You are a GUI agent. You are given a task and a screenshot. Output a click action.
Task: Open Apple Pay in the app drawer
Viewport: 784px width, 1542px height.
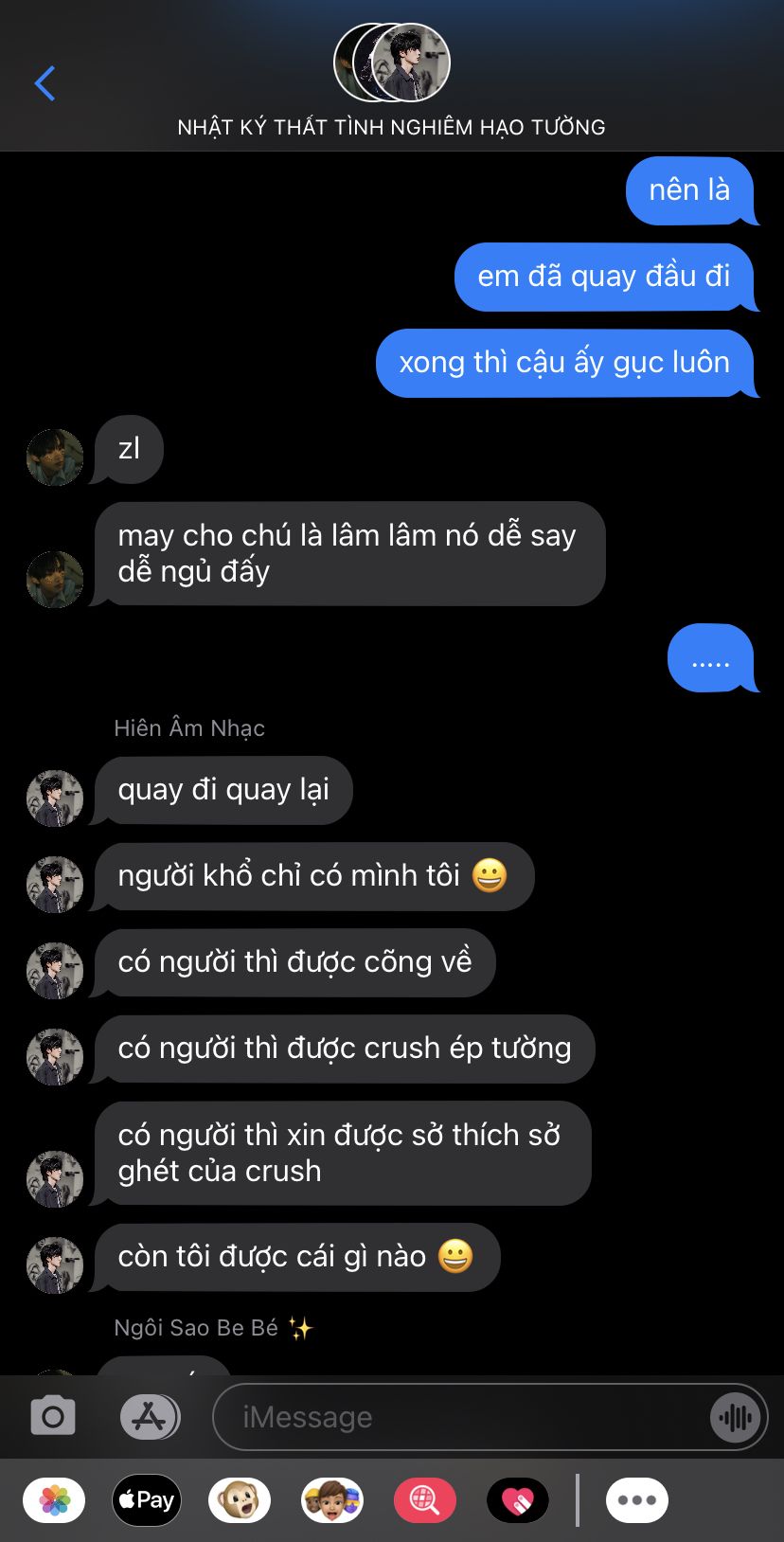pyautogui.click(x=147, y=1500)
